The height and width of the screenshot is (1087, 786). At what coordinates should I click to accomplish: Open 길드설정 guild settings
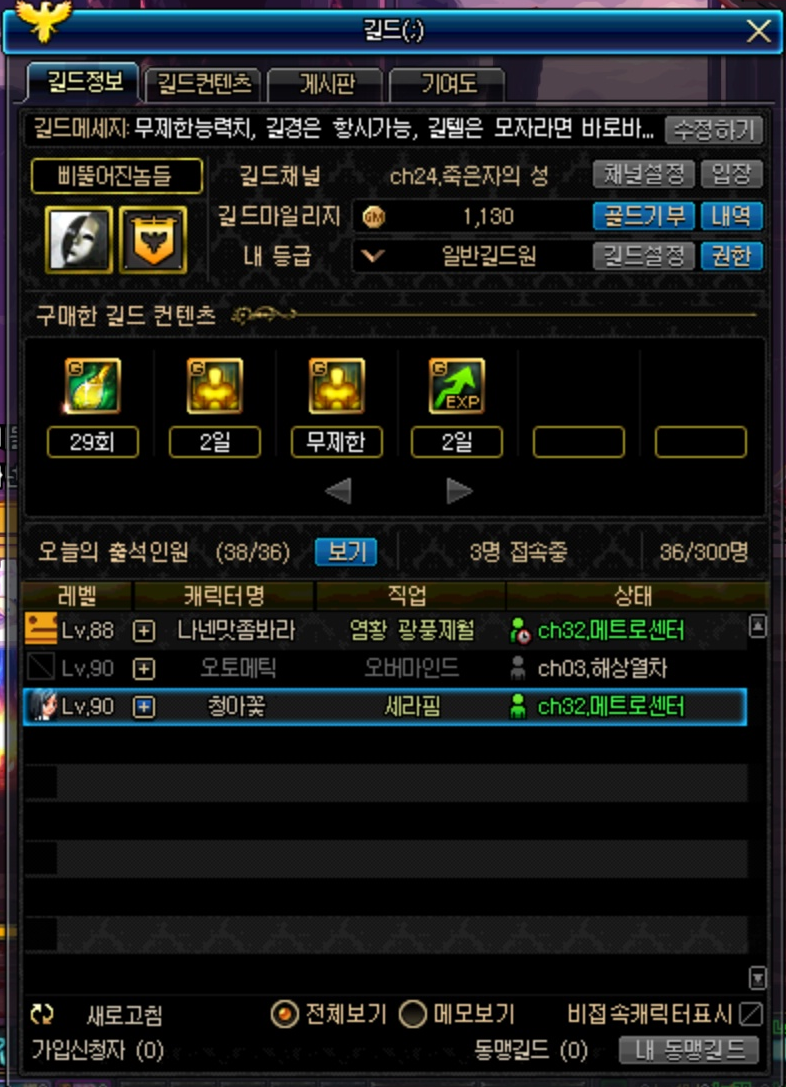(x=643, y=256)
